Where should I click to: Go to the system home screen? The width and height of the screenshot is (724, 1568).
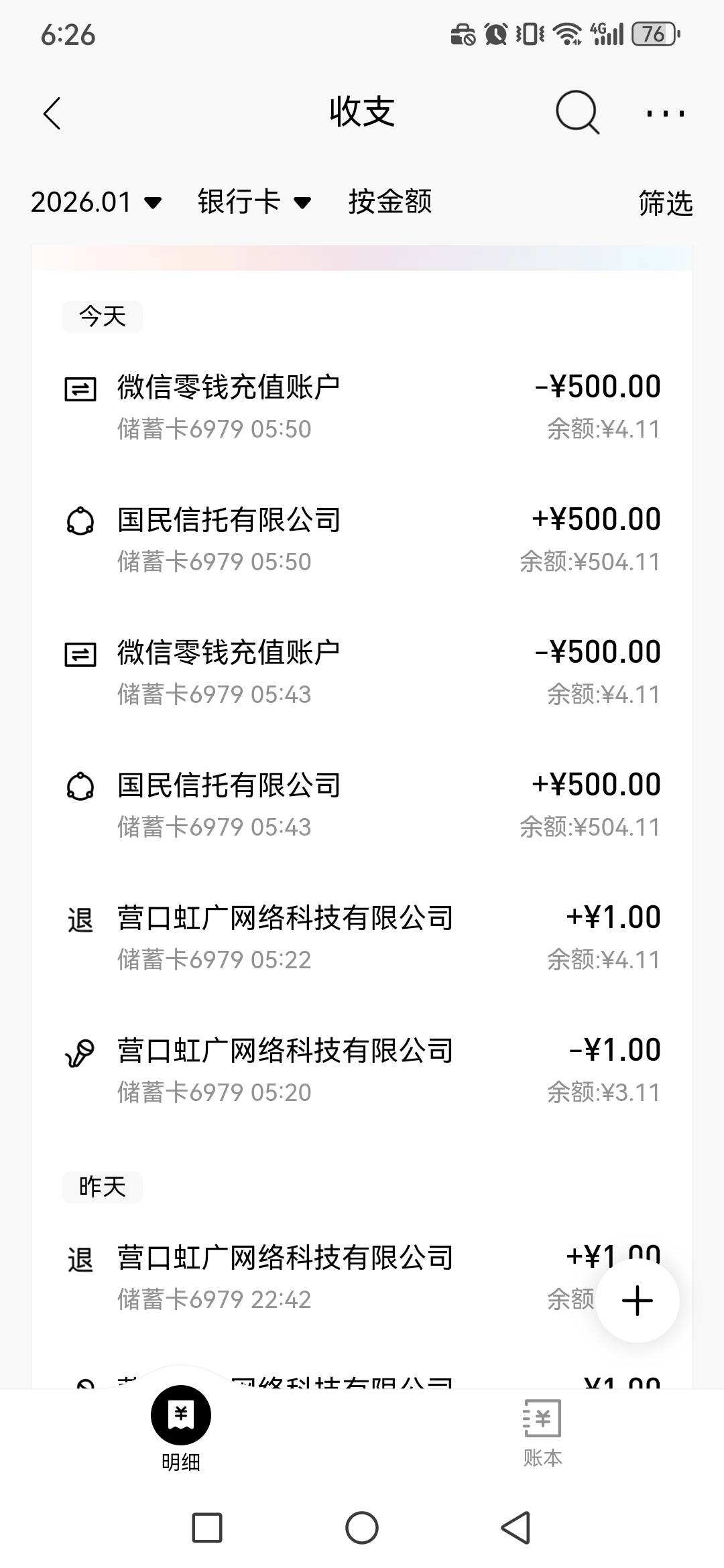(x=362, y=1528)
